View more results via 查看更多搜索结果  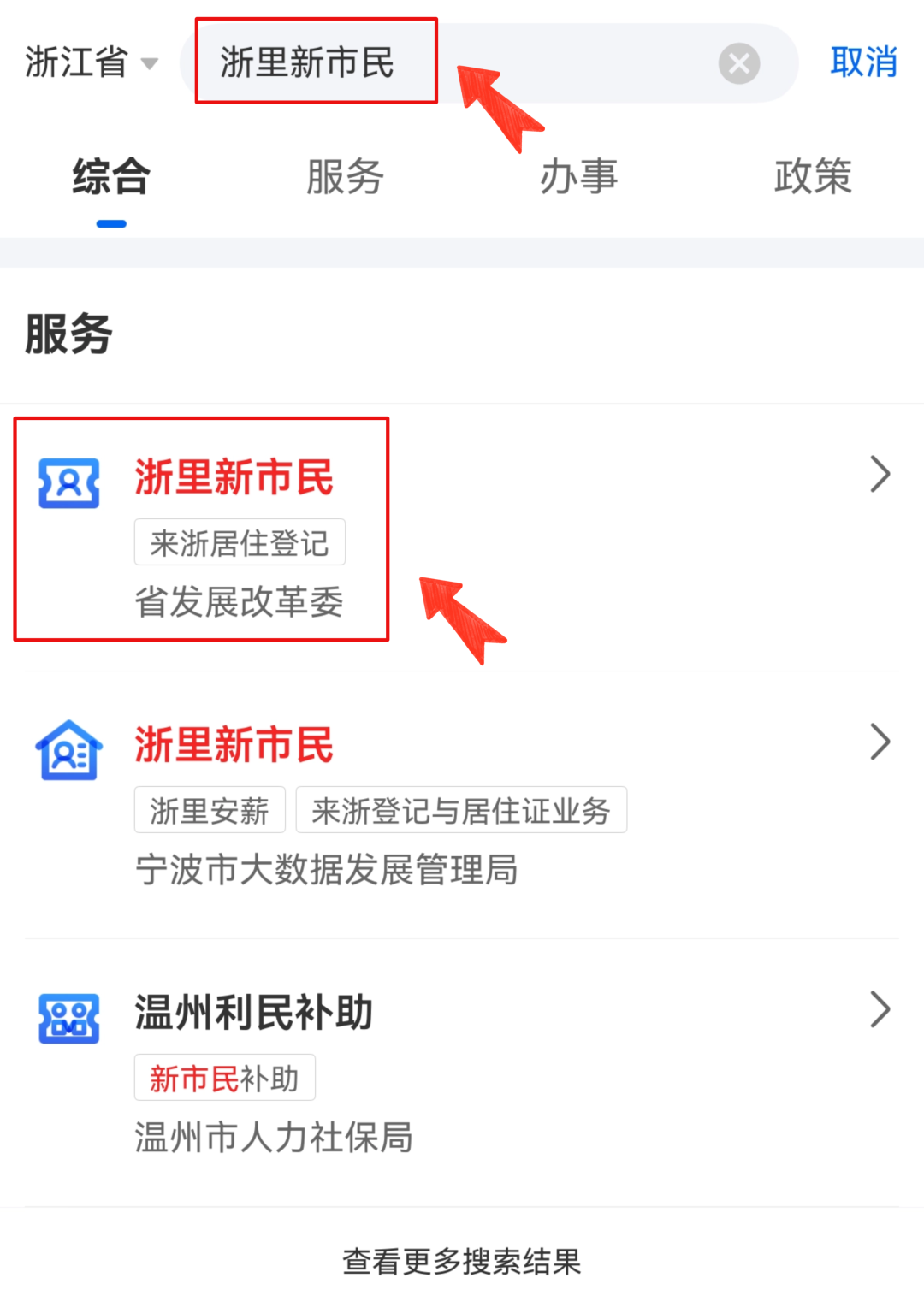click(462, 1261)
